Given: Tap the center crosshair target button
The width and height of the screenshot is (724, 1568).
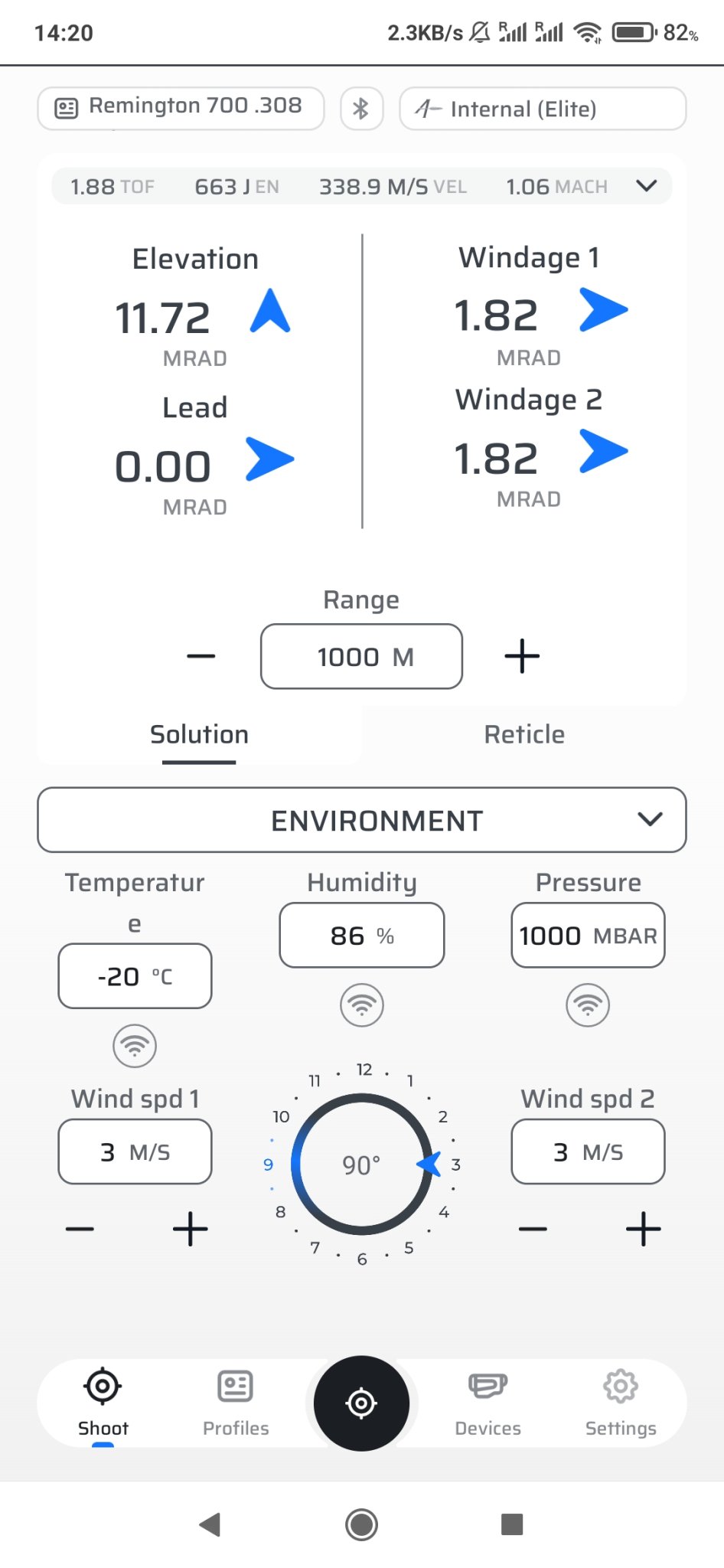Looking at the screenshot, I should (361, 1403).
